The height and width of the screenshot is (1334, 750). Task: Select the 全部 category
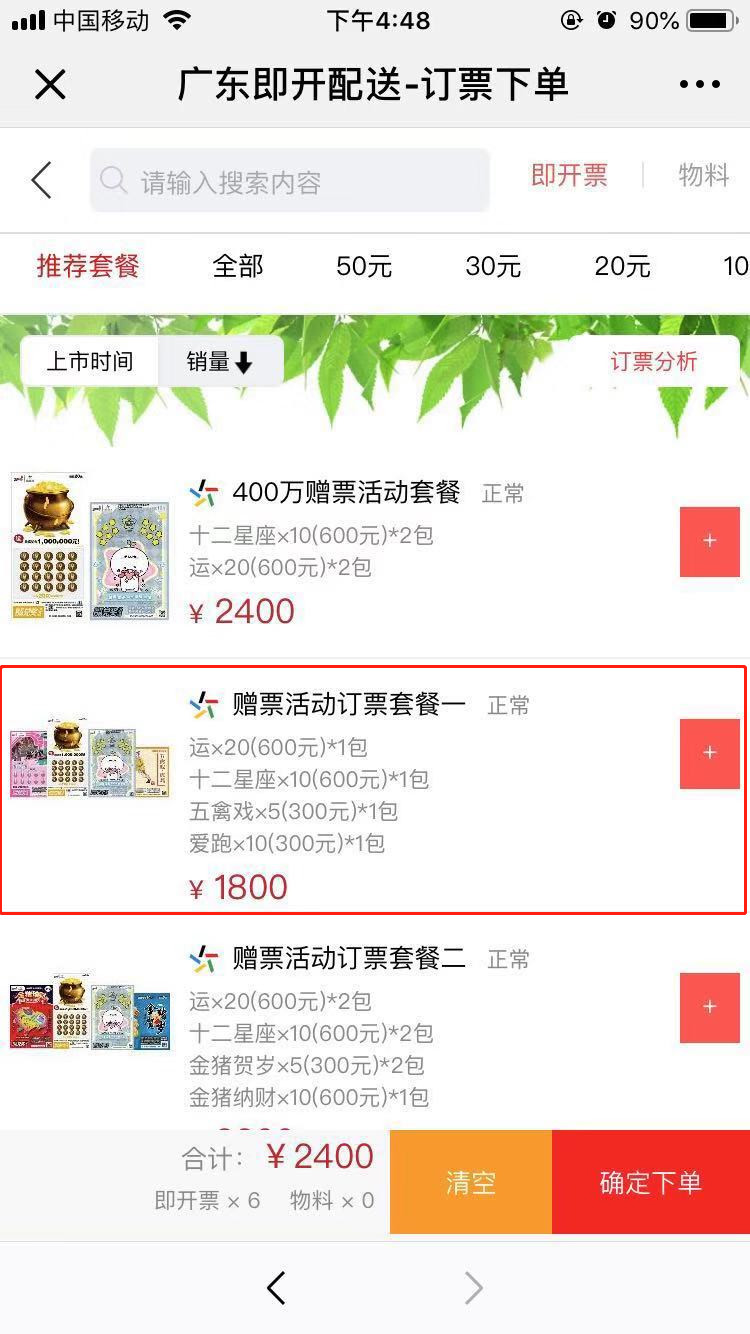[x=238, y=266]
